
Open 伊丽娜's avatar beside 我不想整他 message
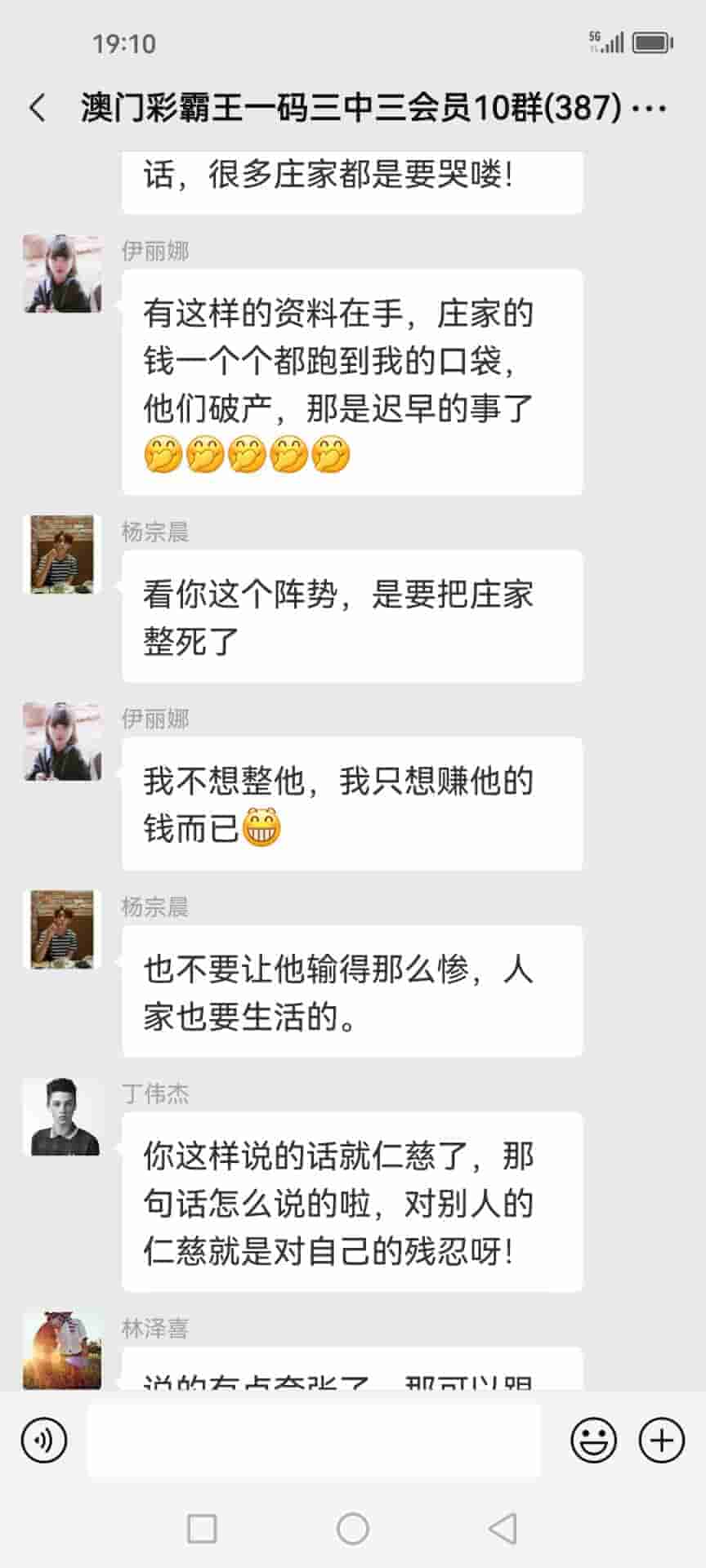(x=63, y=742)
